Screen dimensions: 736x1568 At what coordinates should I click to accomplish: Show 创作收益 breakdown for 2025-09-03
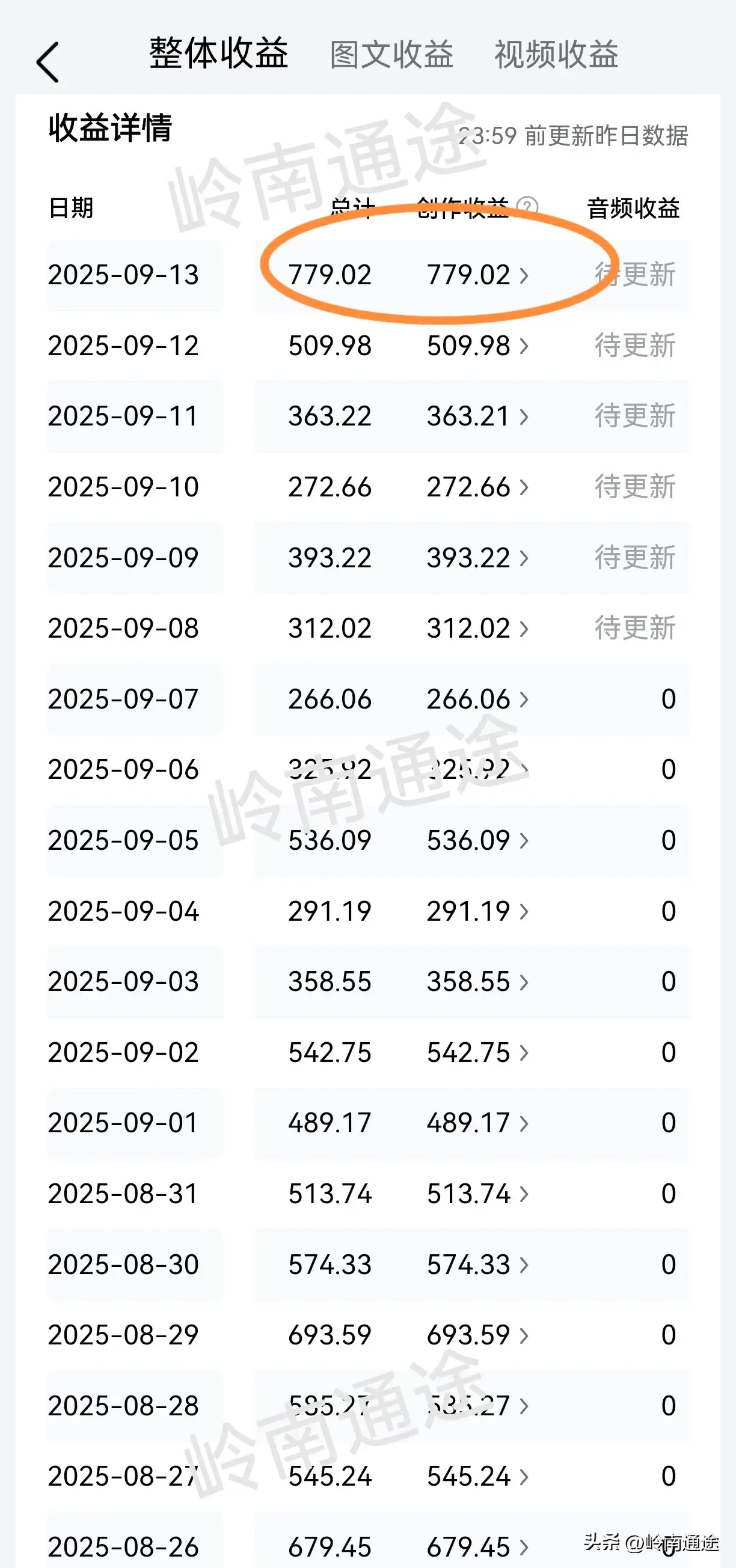[477, 982]
